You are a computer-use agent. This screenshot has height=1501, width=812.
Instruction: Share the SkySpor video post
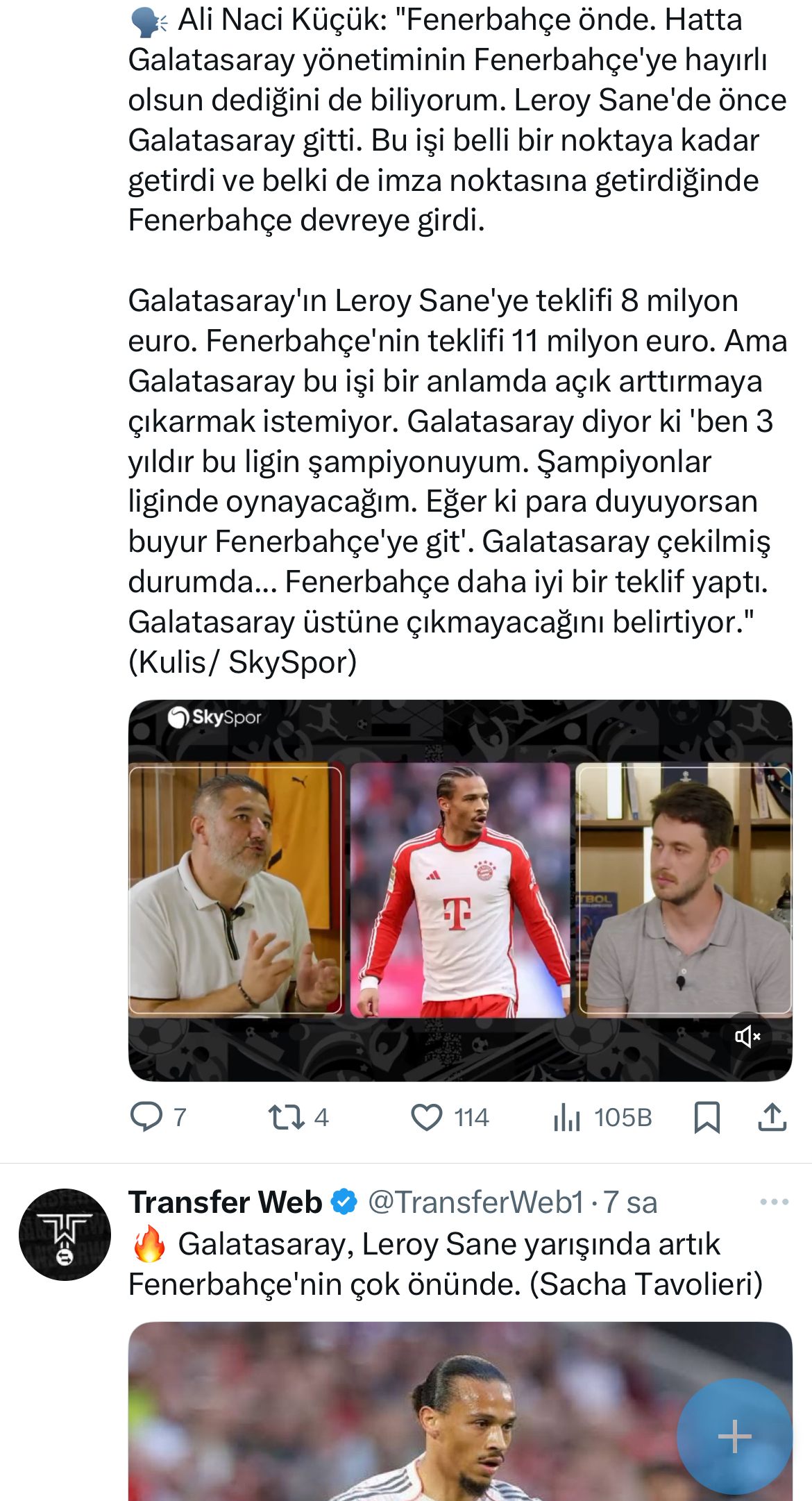point(772,1117)
